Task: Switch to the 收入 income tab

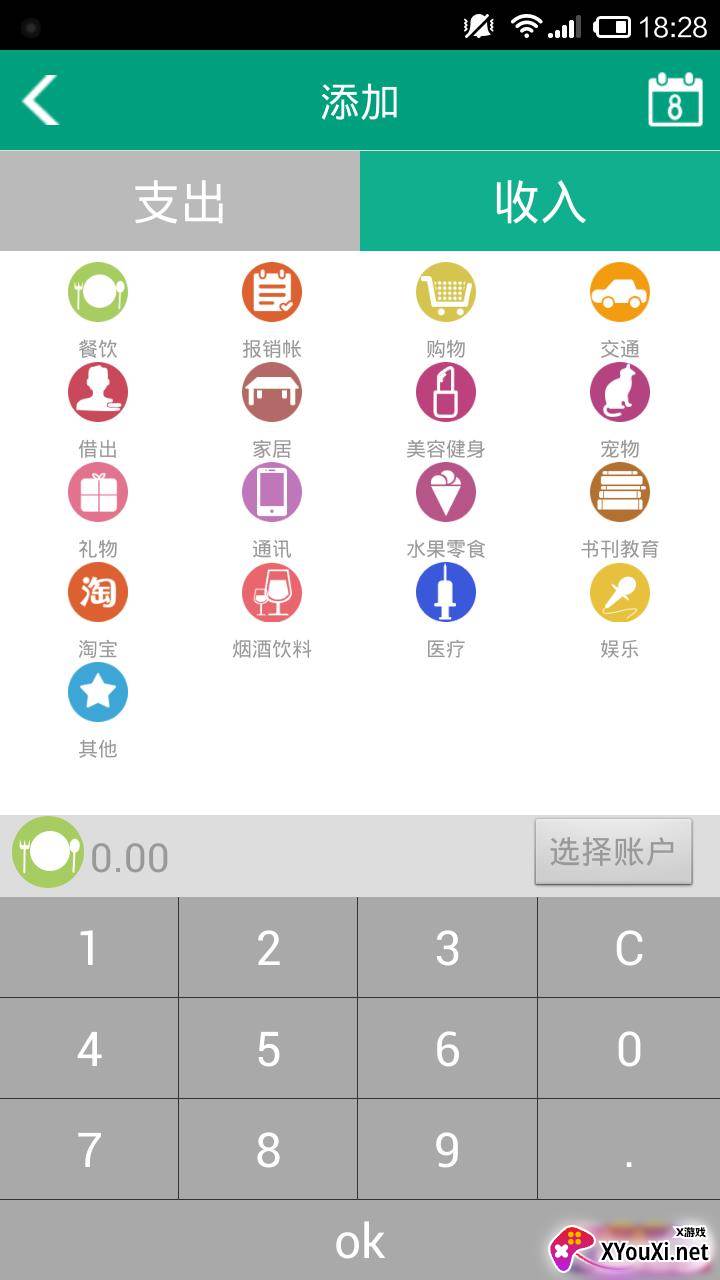Action: tap(539, 200)
